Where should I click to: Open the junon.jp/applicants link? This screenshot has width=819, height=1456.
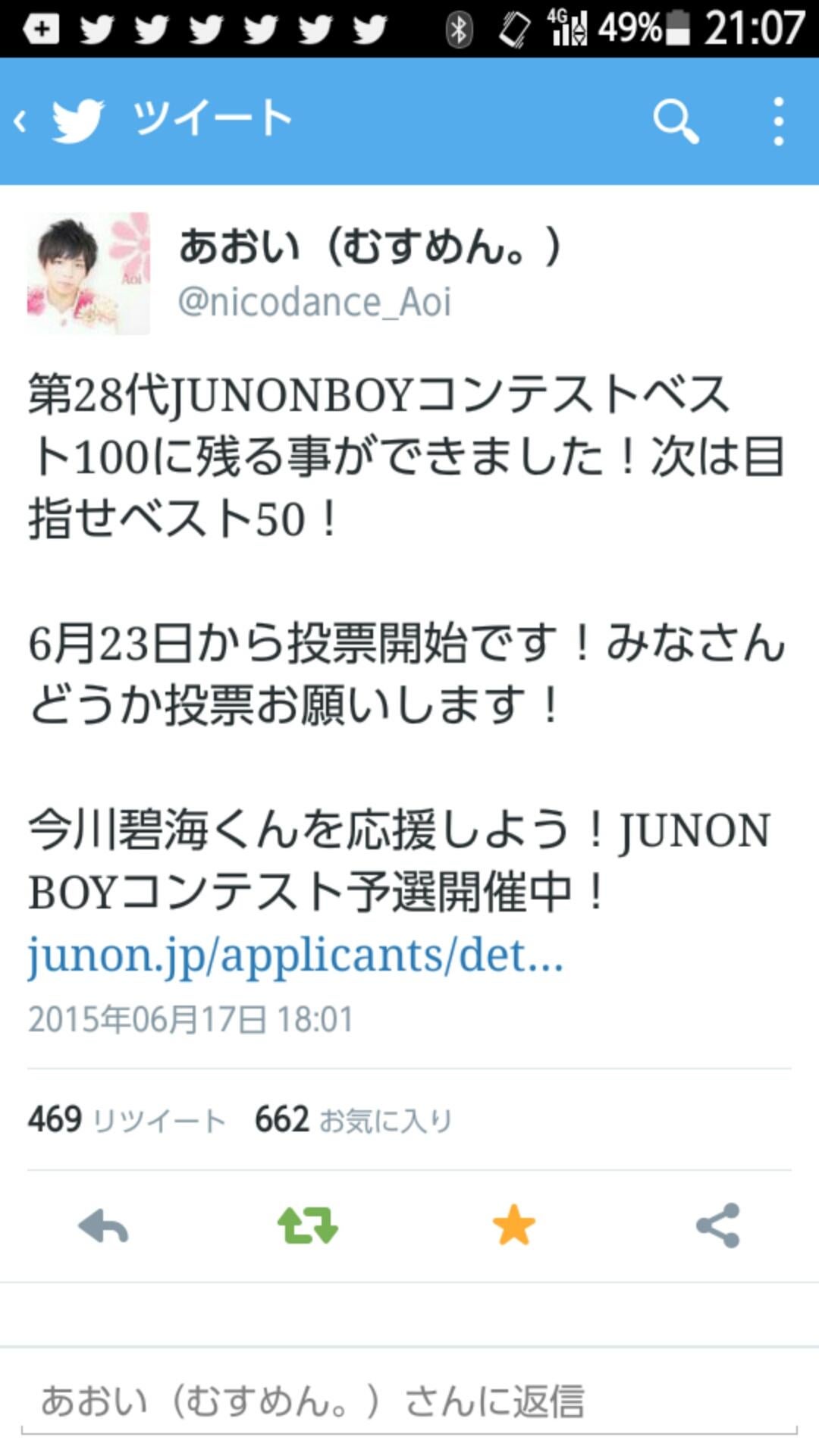tap(296, 955)
